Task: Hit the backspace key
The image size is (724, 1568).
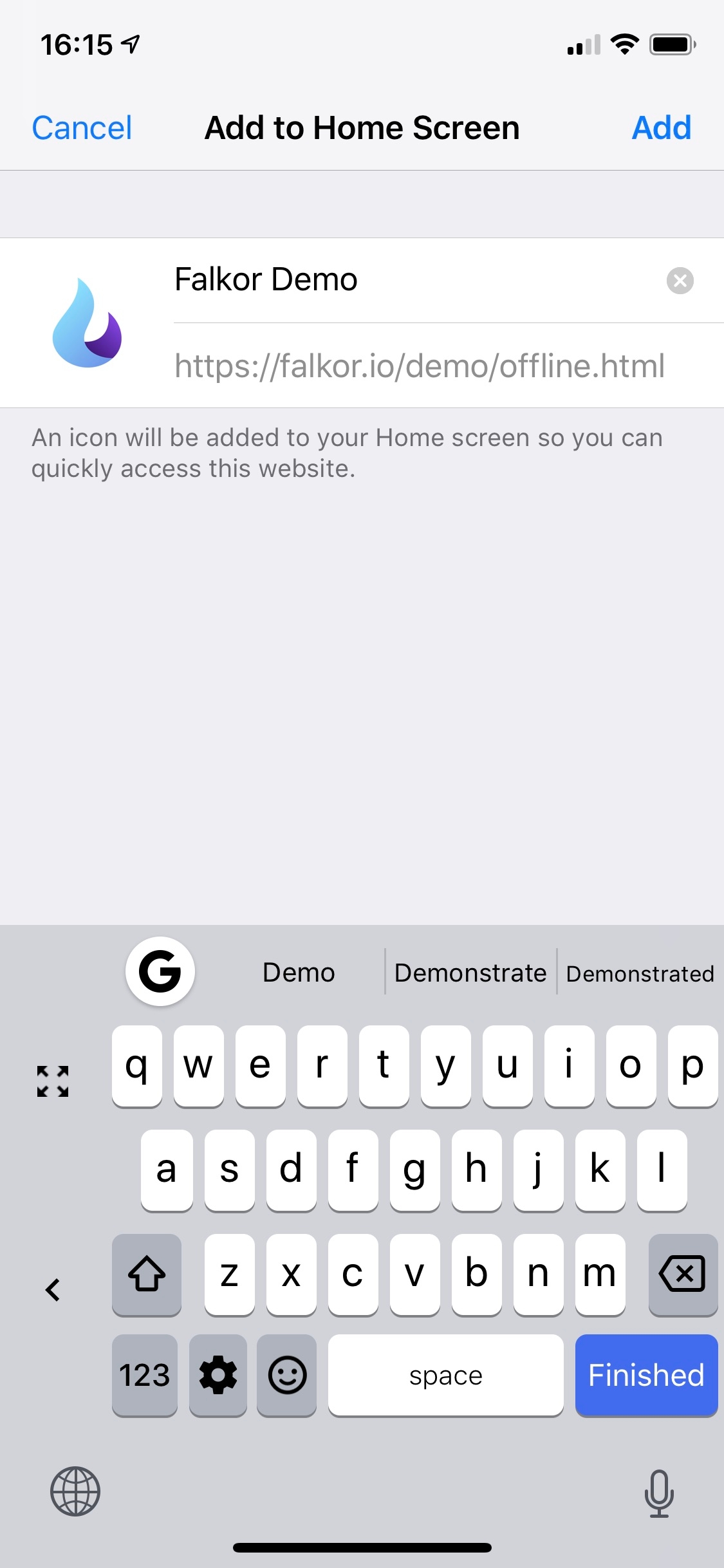Action: (x=683, y=1274)
